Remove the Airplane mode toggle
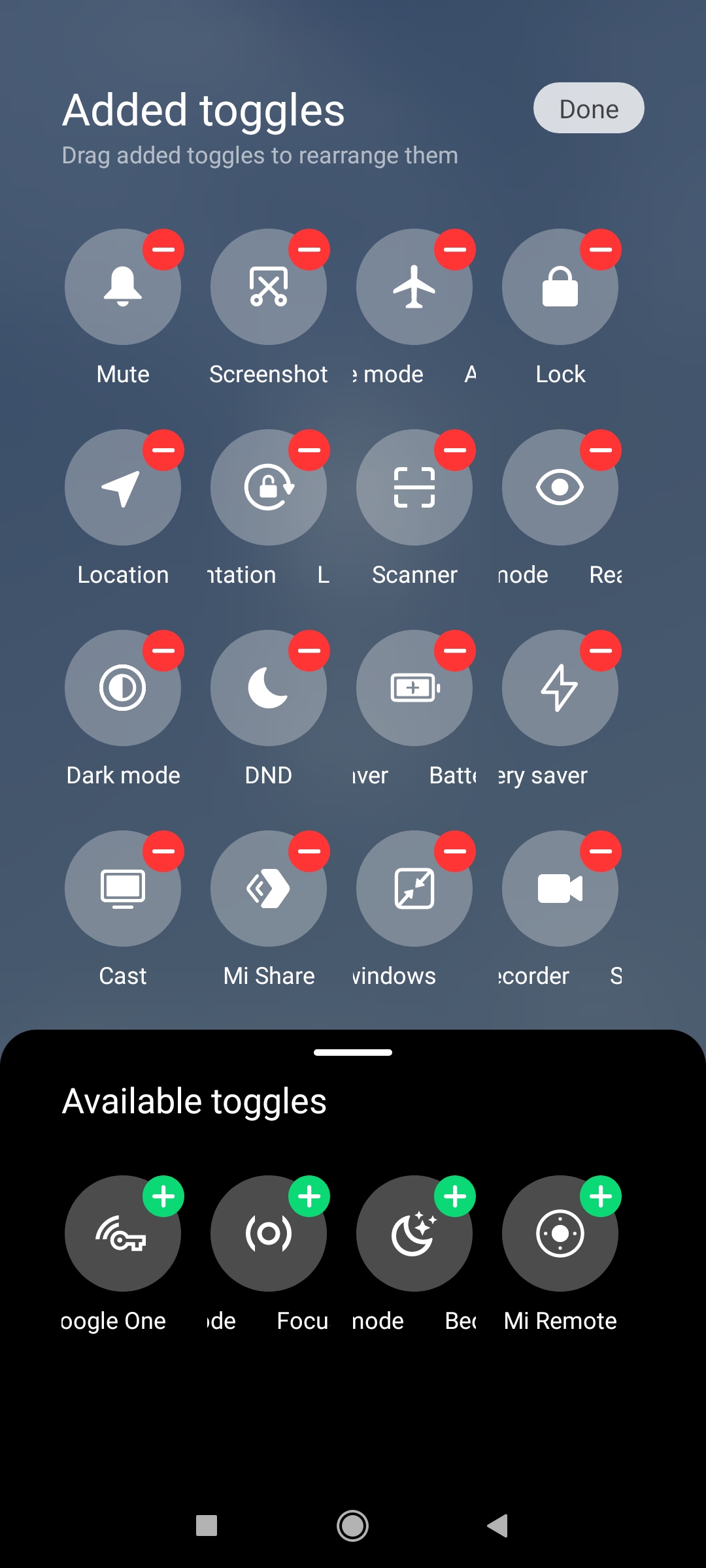 pyautogui.click(x=455, y=250)
